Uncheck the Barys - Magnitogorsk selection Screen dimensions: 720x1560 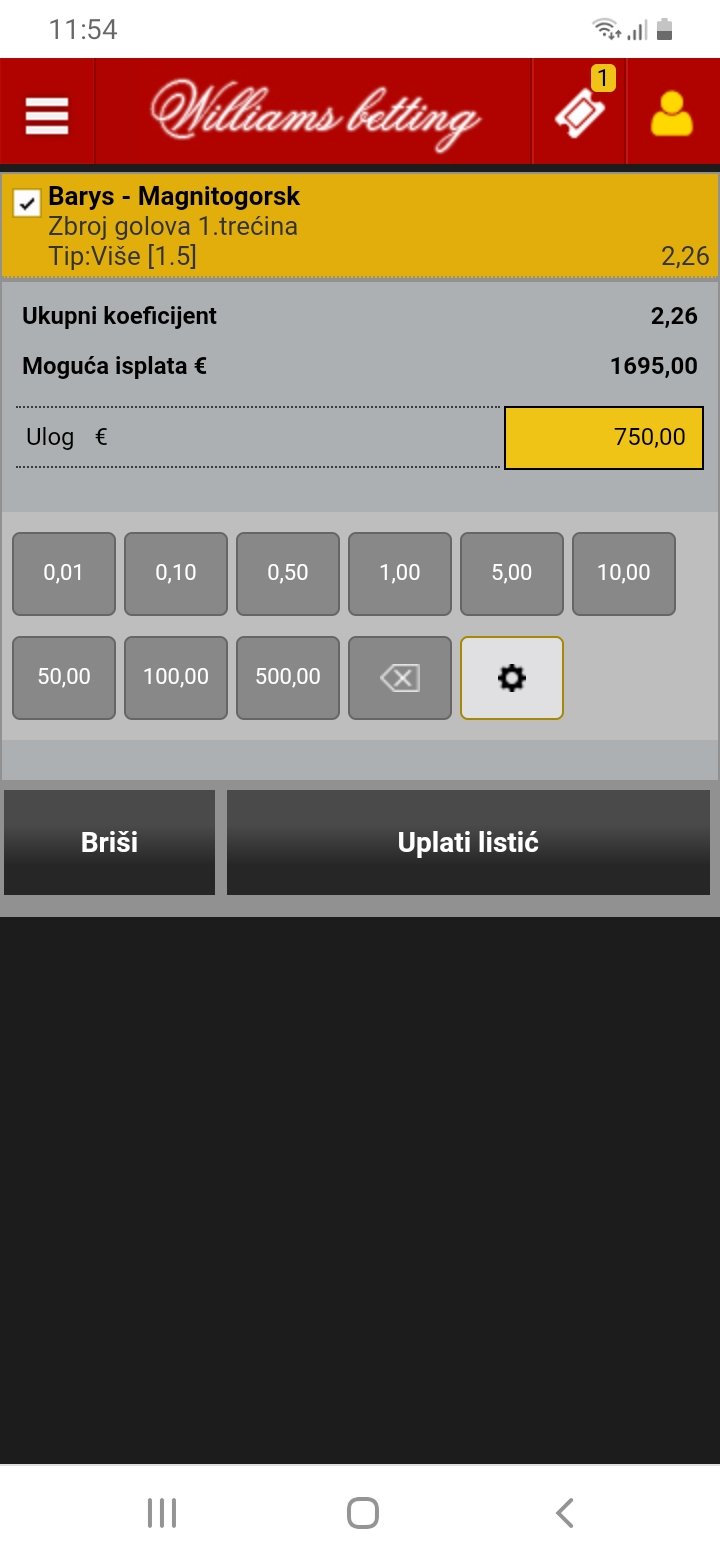[x=26, y=204]
